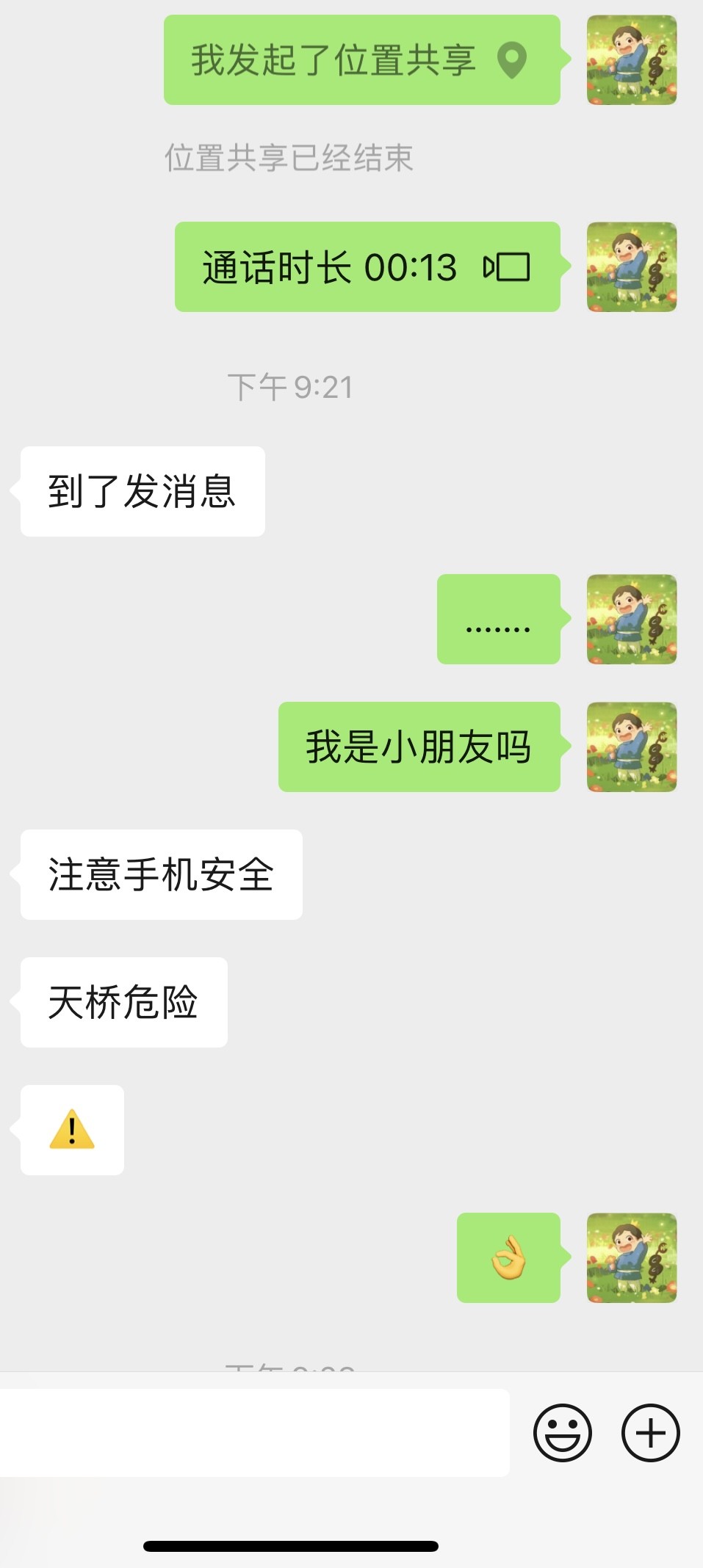Screen dimensions: 703x1568
Task: Tap the call duration 00:13 bubble to redial
Action: (367, 267)
